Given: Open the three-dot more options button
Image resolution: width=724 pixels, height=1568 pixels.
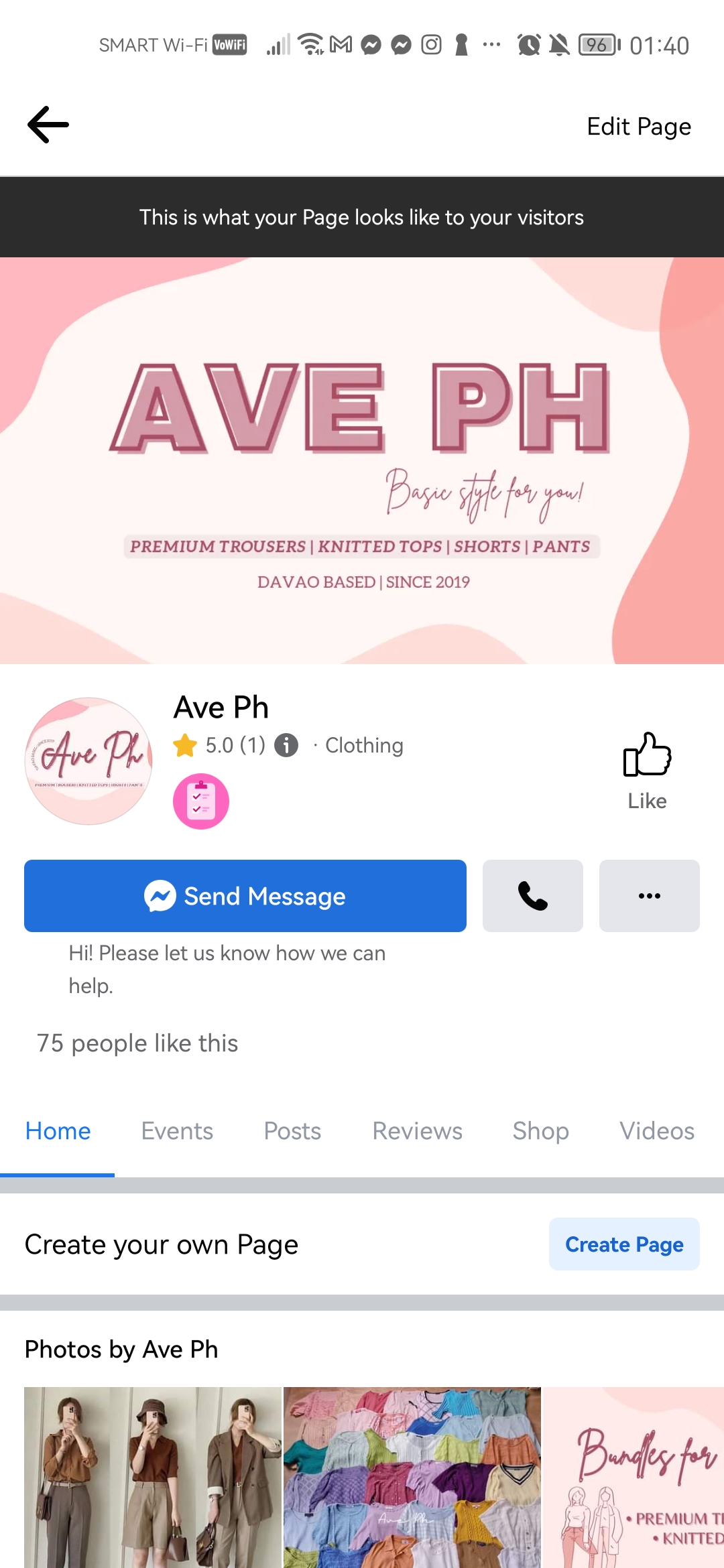Looking at the screenshot, I should 649,896.
